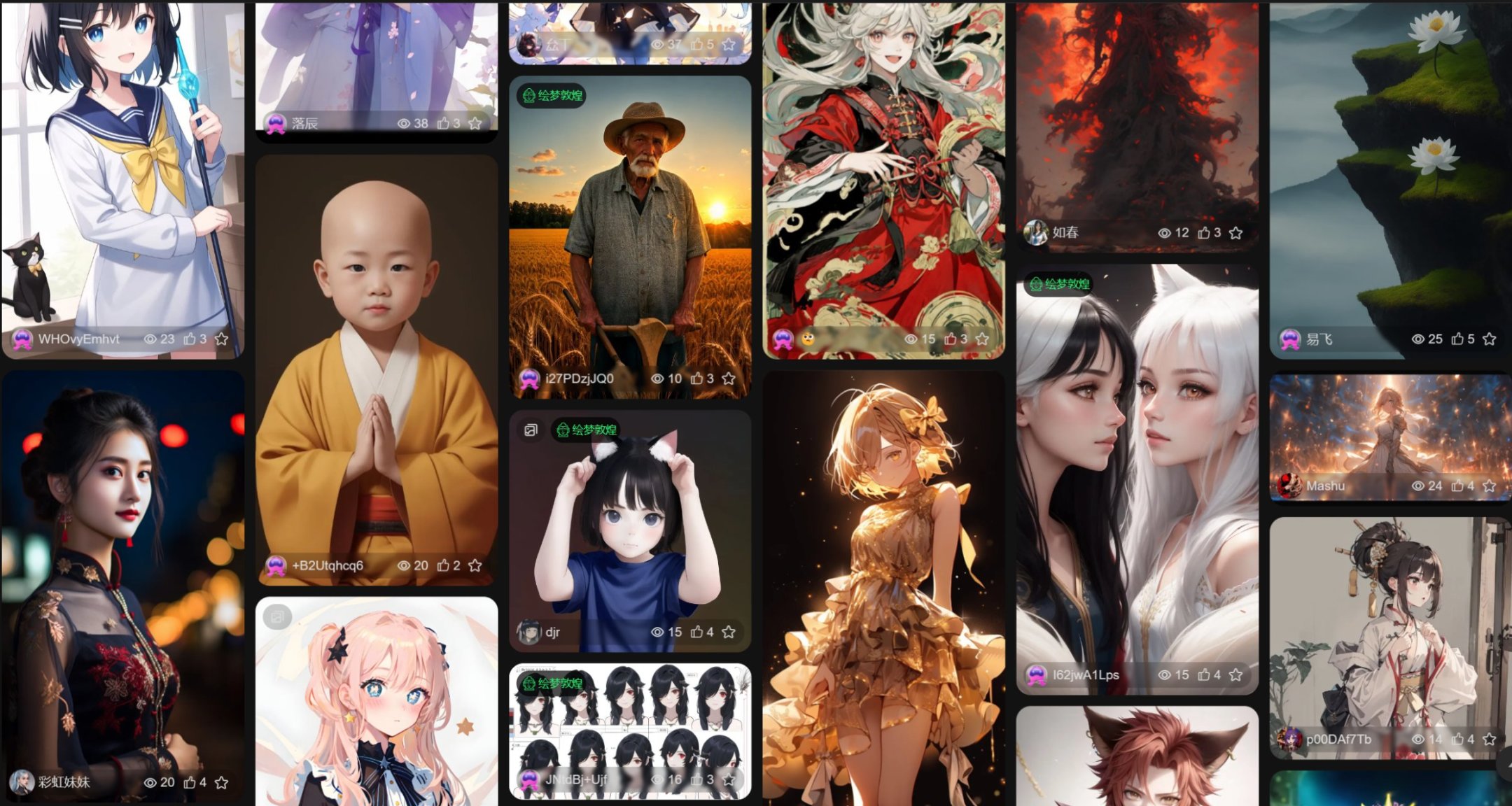1512x806 pixels.
Task: Open the farmer image by i27PDzjJQ0
Action: click(x=630, y=224)
